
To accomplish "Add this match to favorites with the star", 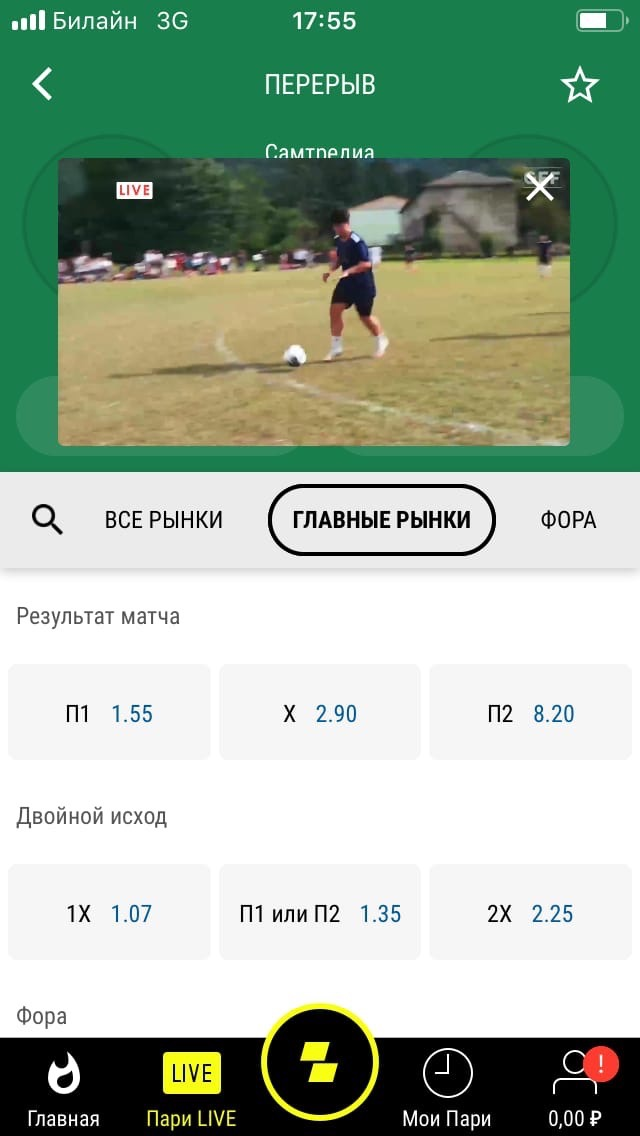I will [579, 85].
